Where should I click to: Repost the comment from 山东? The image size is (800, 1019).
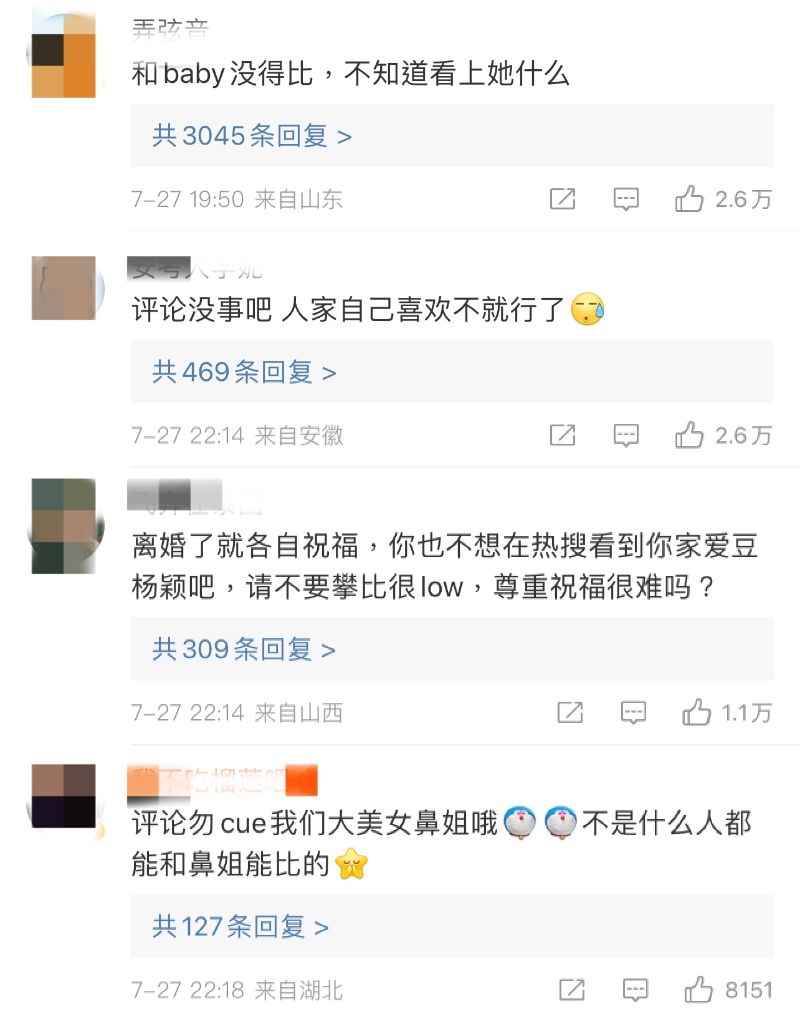[x=563, y=199]
